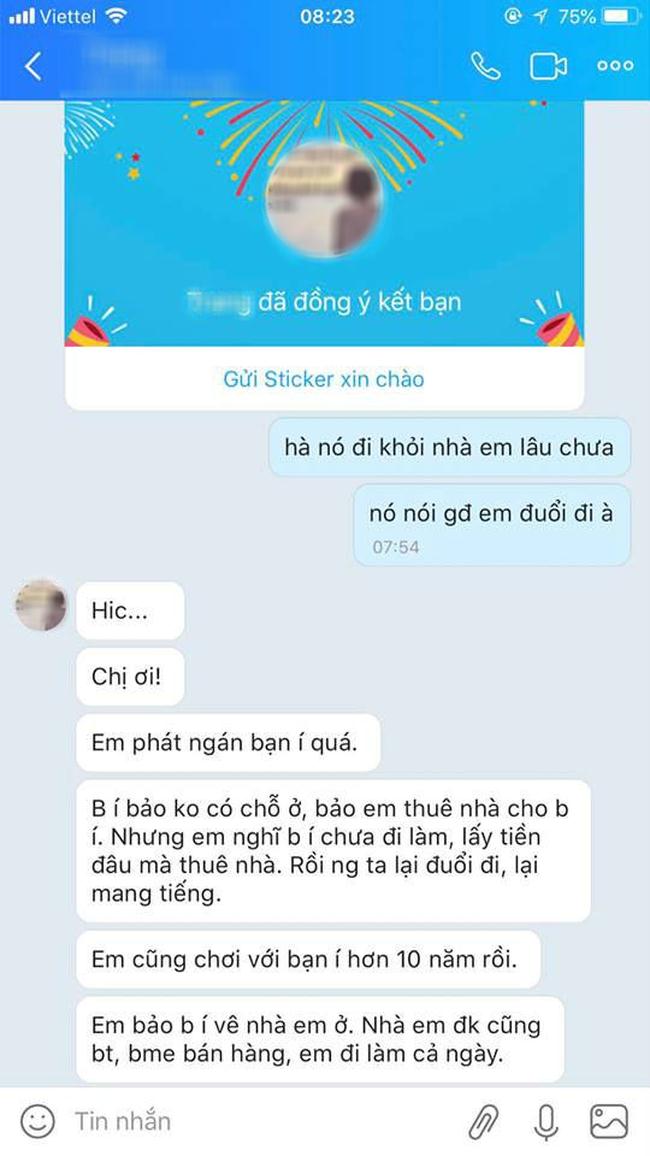
Task: Attach a file with the paperclip
Action: 484,1122
